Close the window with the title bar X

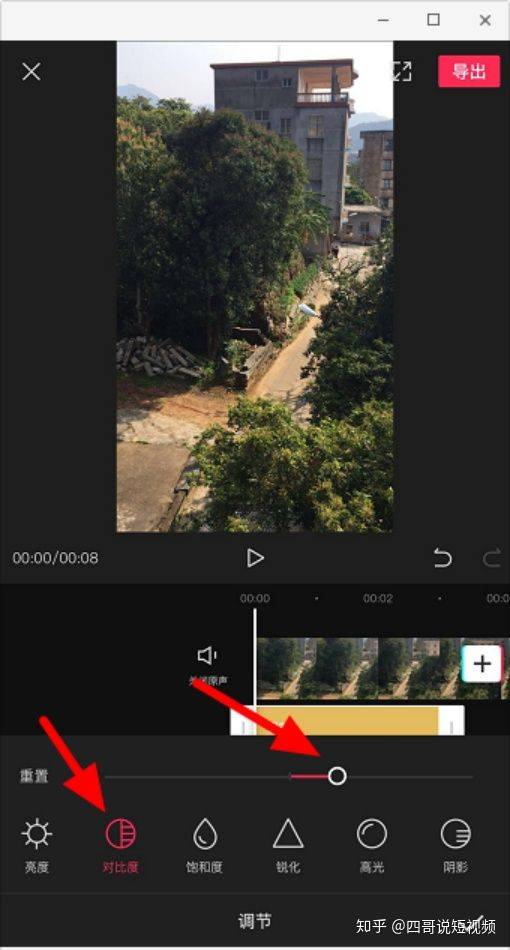[485, 20]
